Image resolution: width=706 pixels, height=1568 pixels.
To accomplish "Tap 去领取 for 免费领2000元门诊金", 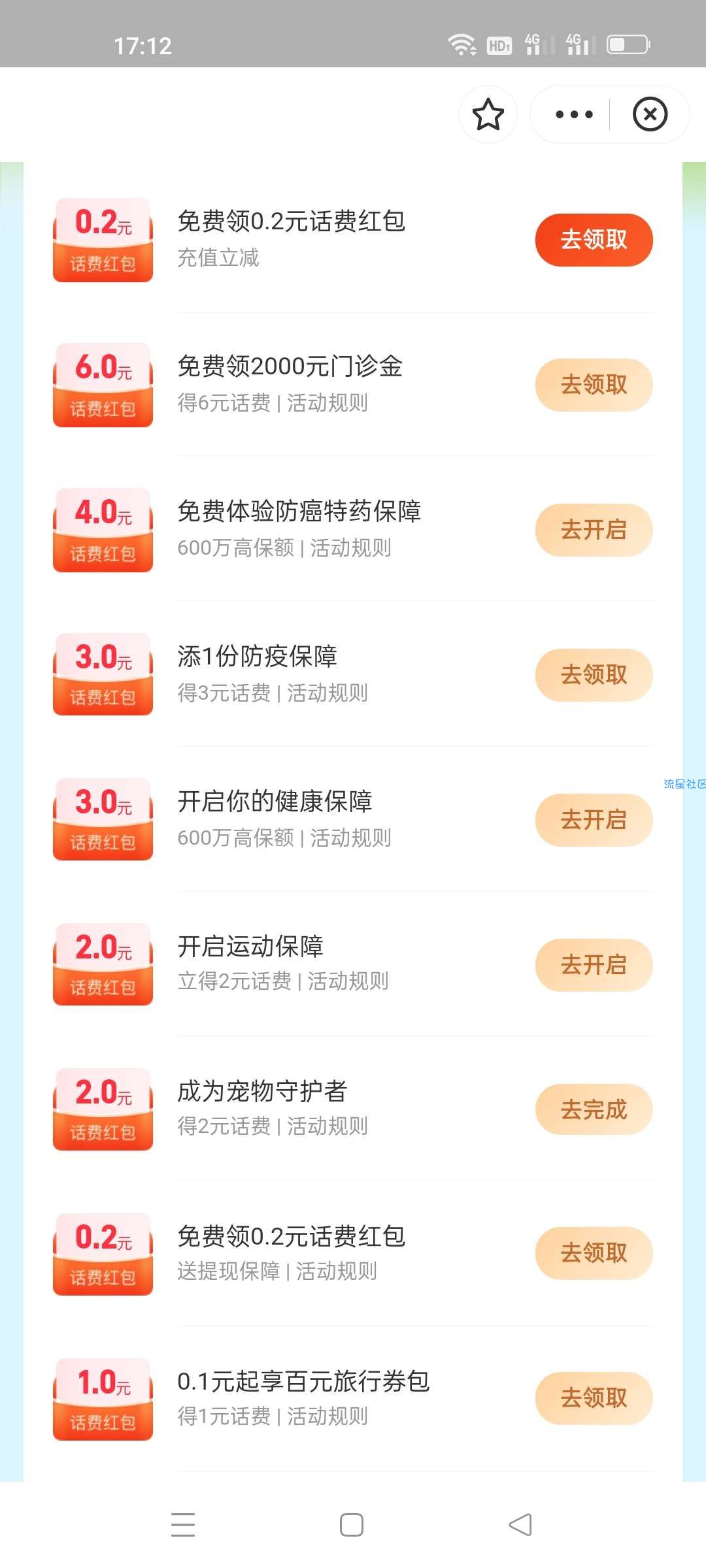I will 594,385.
